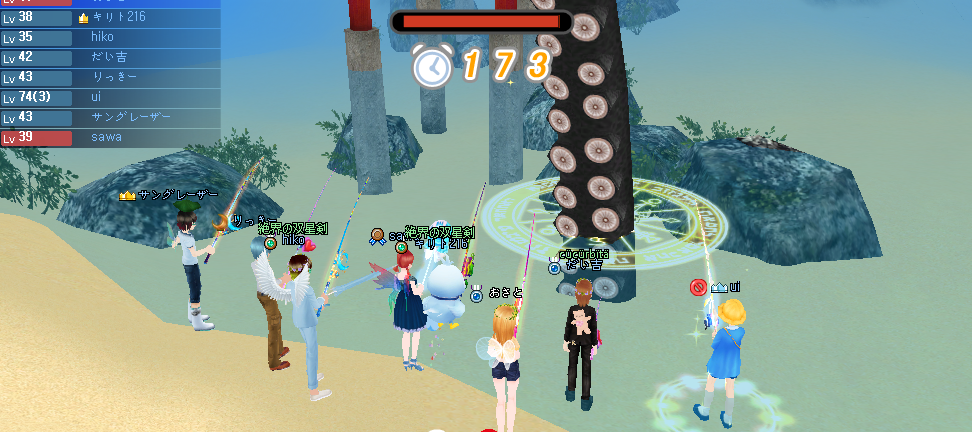Image resolution: width=972 pixels, height=432 pixels.
Task: Select party member キリト216 in the list
Action: (x=118, y=17)
